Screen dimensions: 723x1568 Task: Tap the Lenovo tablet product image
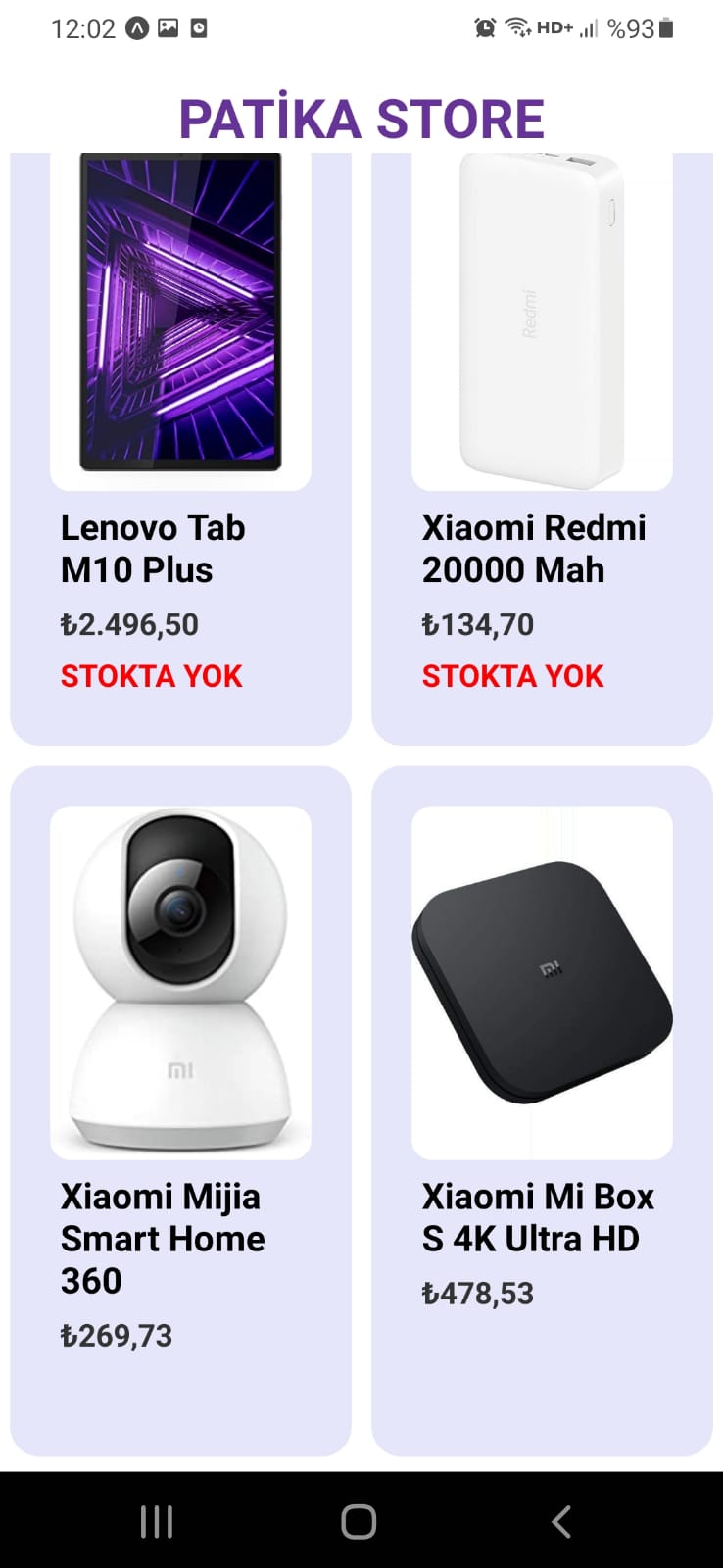[180, 316]
